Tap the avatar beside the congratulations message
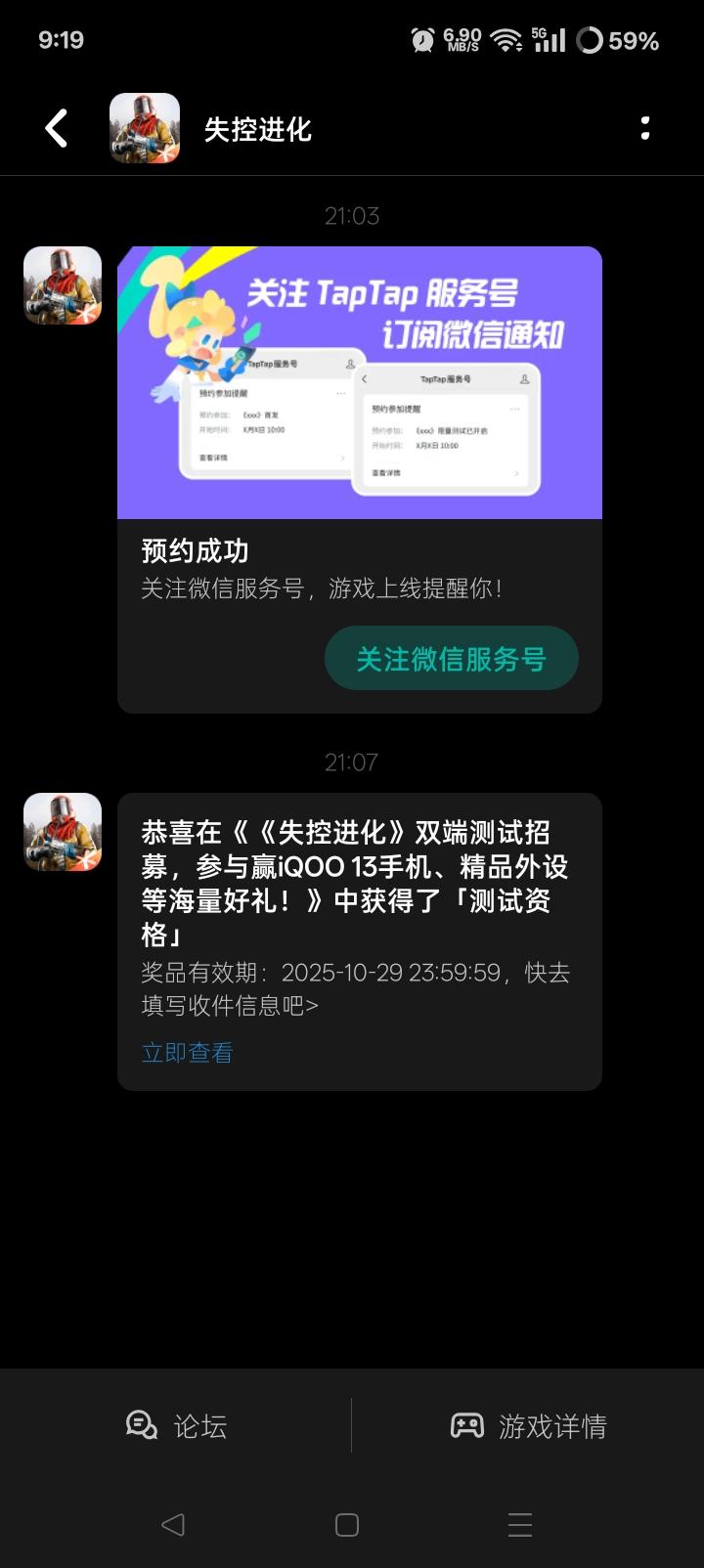The width and height of the screenshot is (704, 1568). [x=62, y=831]
